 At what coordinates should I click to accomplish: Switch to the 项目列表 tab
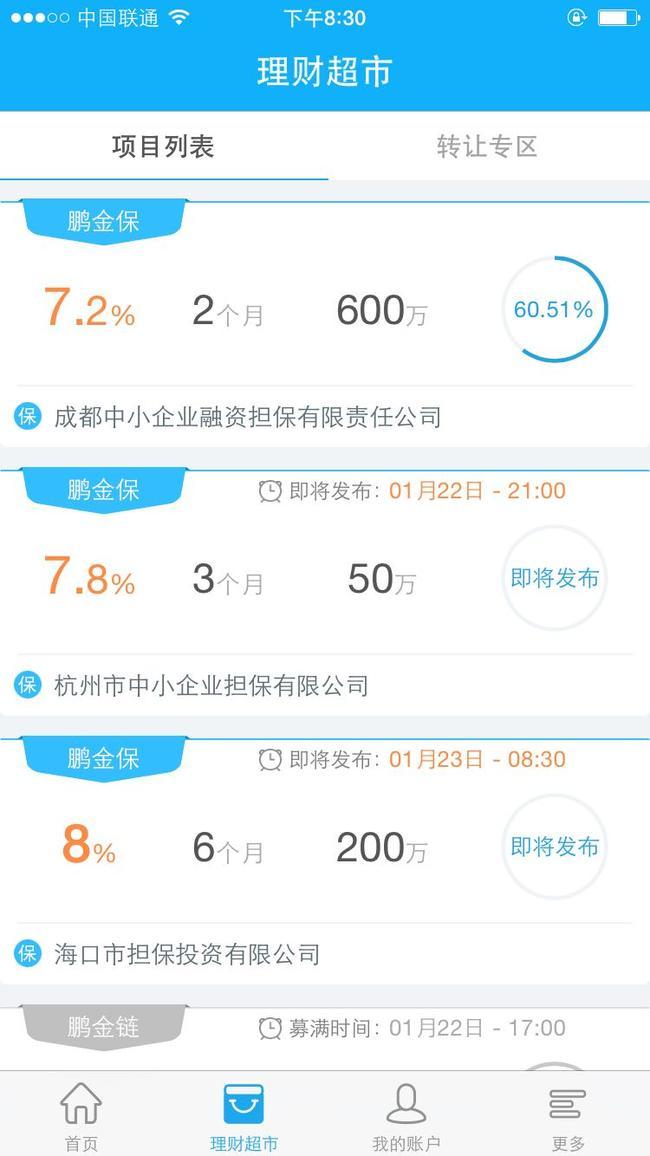pos(163,147)
